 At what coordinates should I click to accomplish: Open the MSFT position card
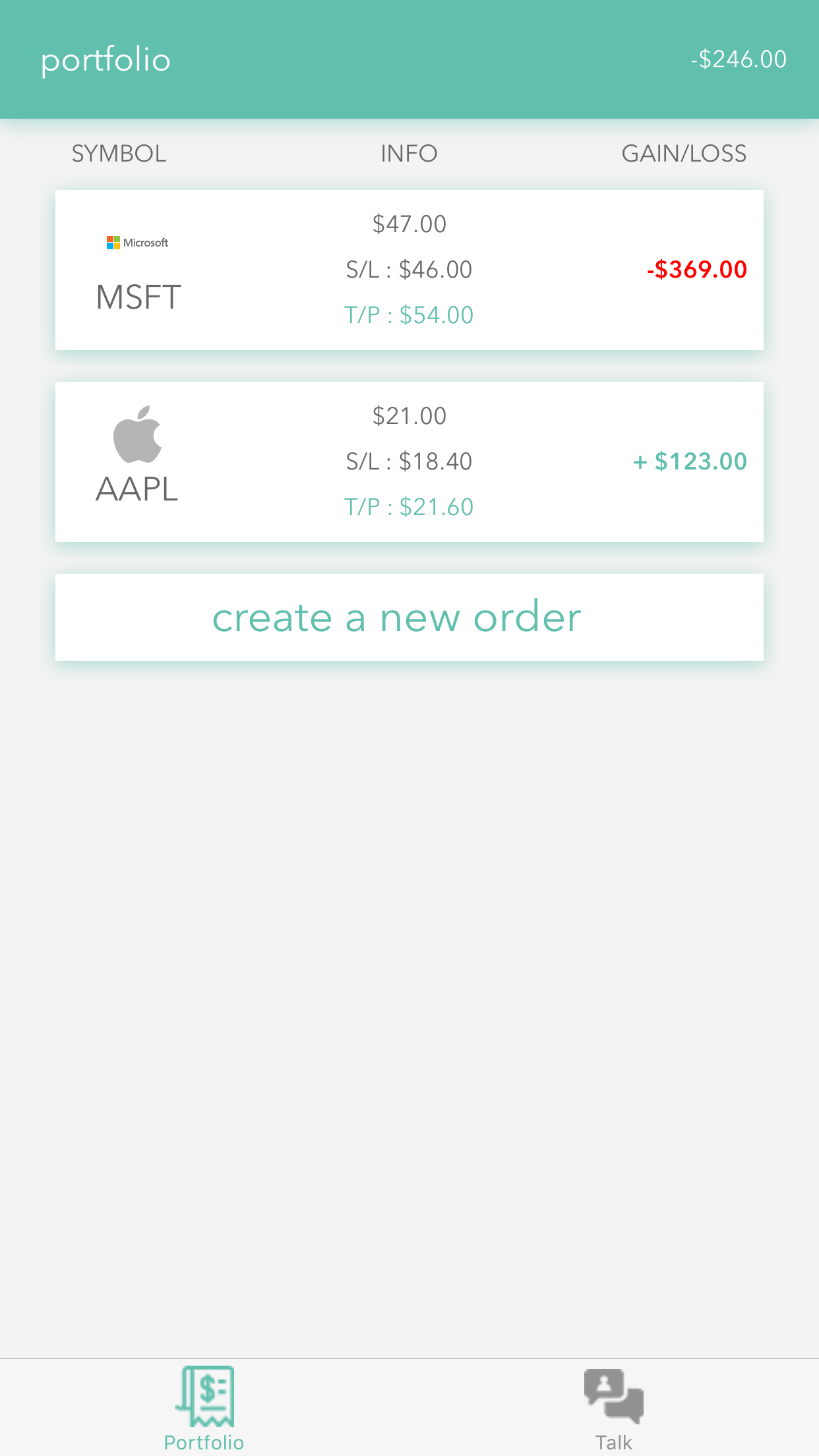[x=409, y=270]
